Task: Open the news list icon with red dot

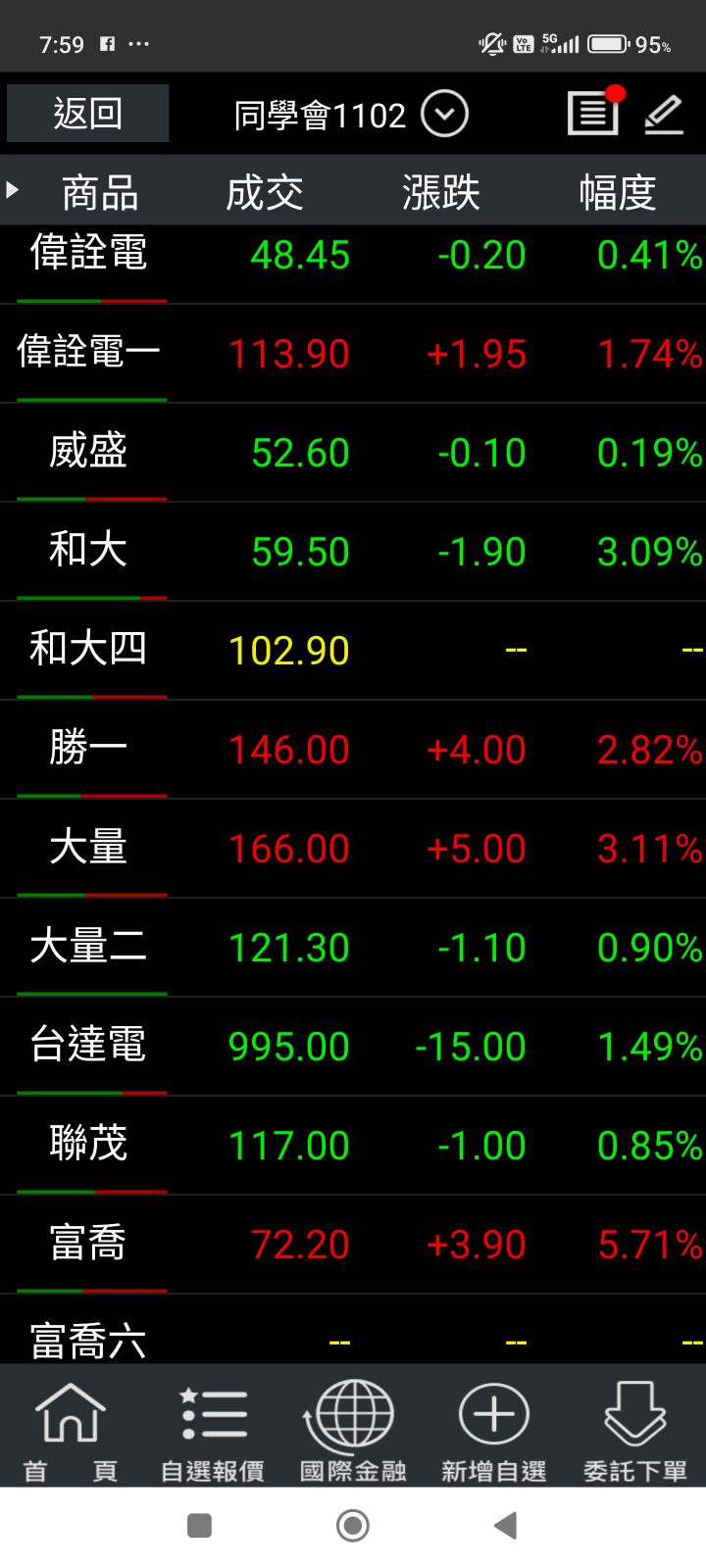Action: pyautogui.click(x=593, y=114)
